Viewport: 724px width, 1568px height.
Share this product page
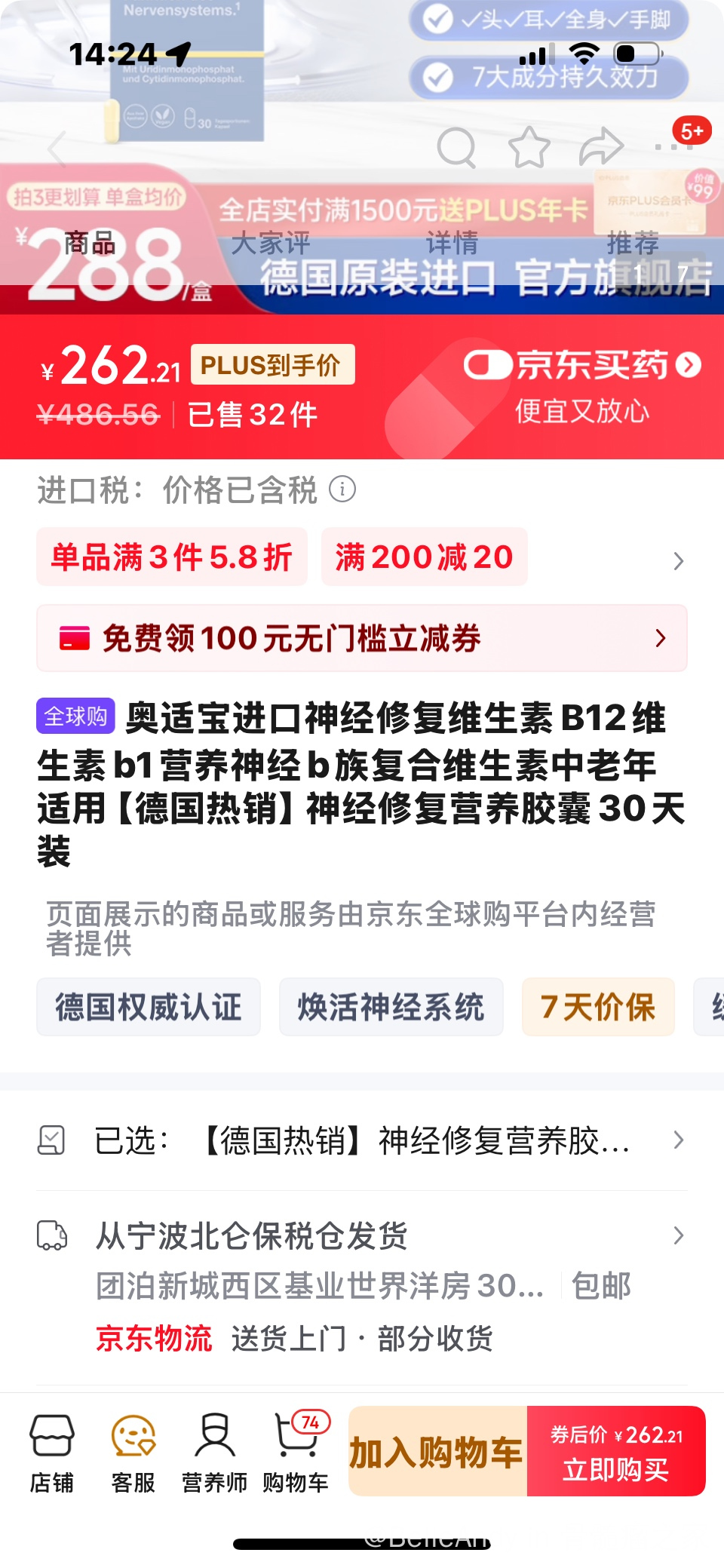click(x=600, y=147)
